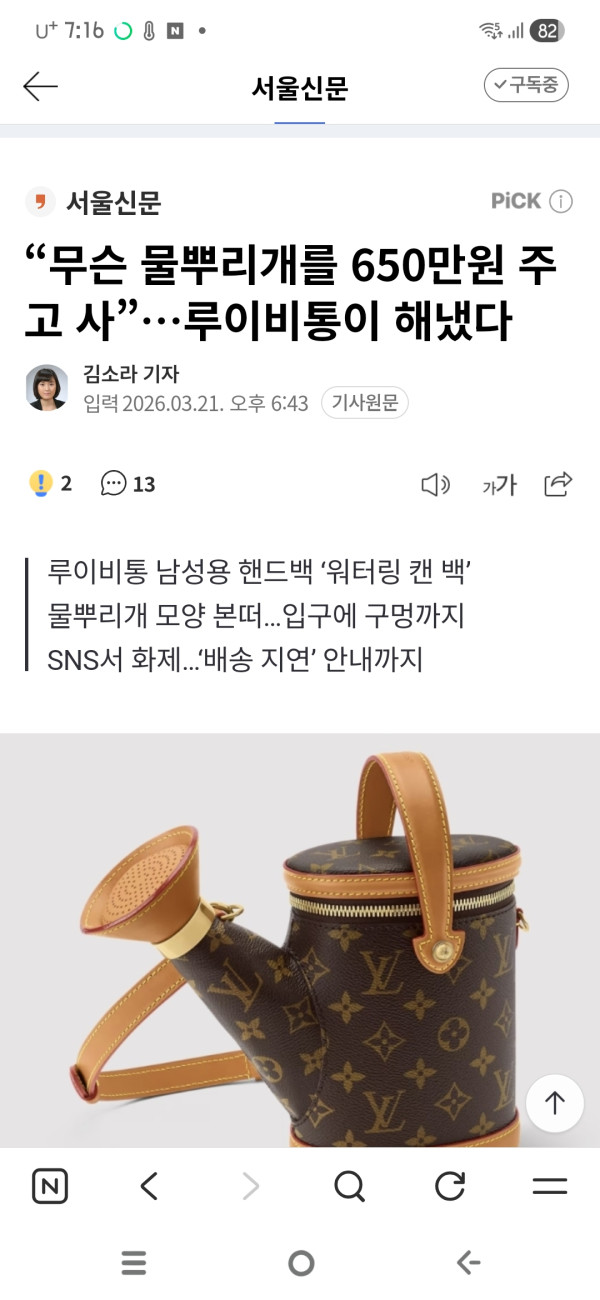Open system recent apps

tap(134, 1263)
